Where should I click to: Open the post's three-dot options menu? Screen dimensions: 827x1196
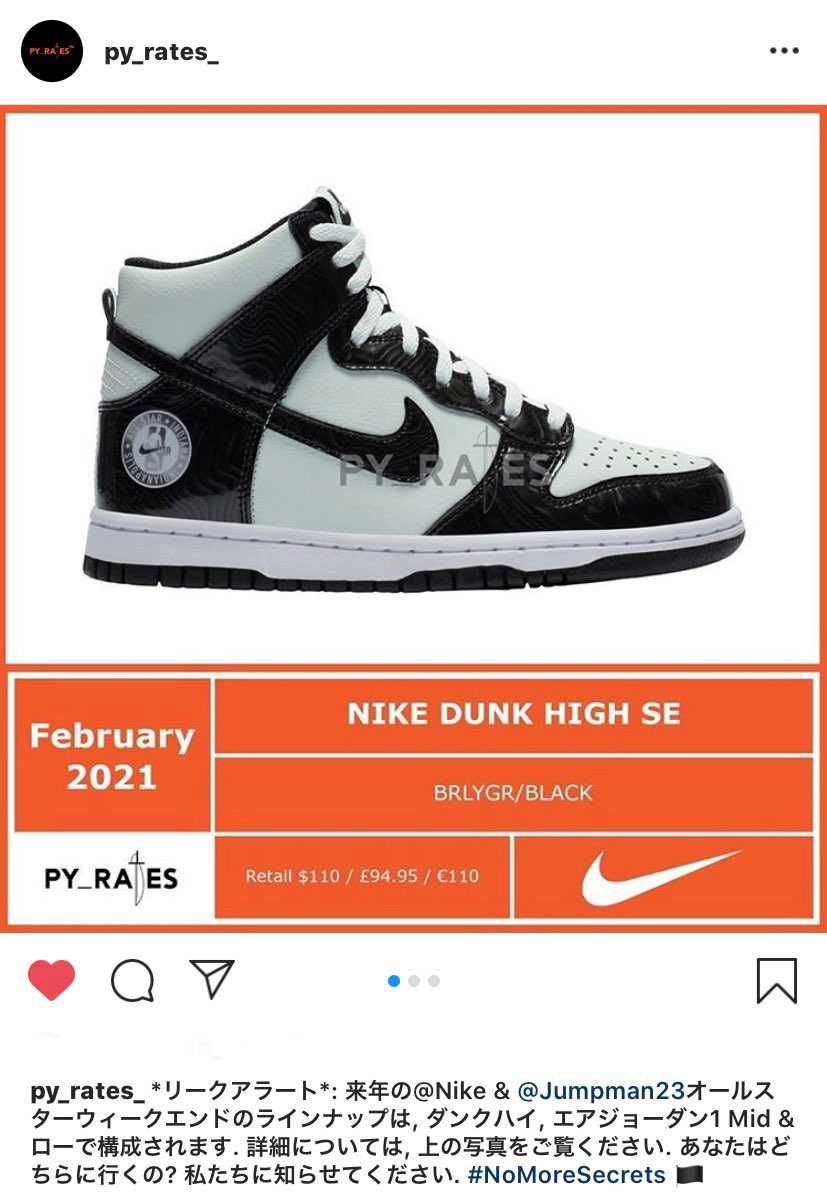coord(783,51)
